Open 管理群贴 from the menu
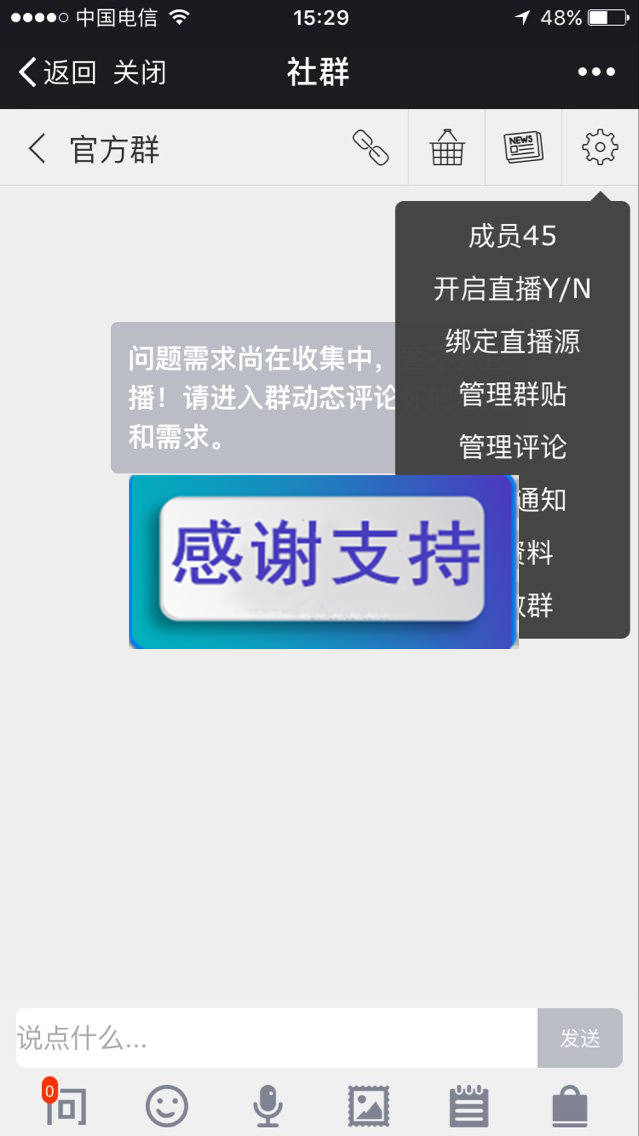Image resolution: width=639 pixels, height=1136 pixels. 512,394
